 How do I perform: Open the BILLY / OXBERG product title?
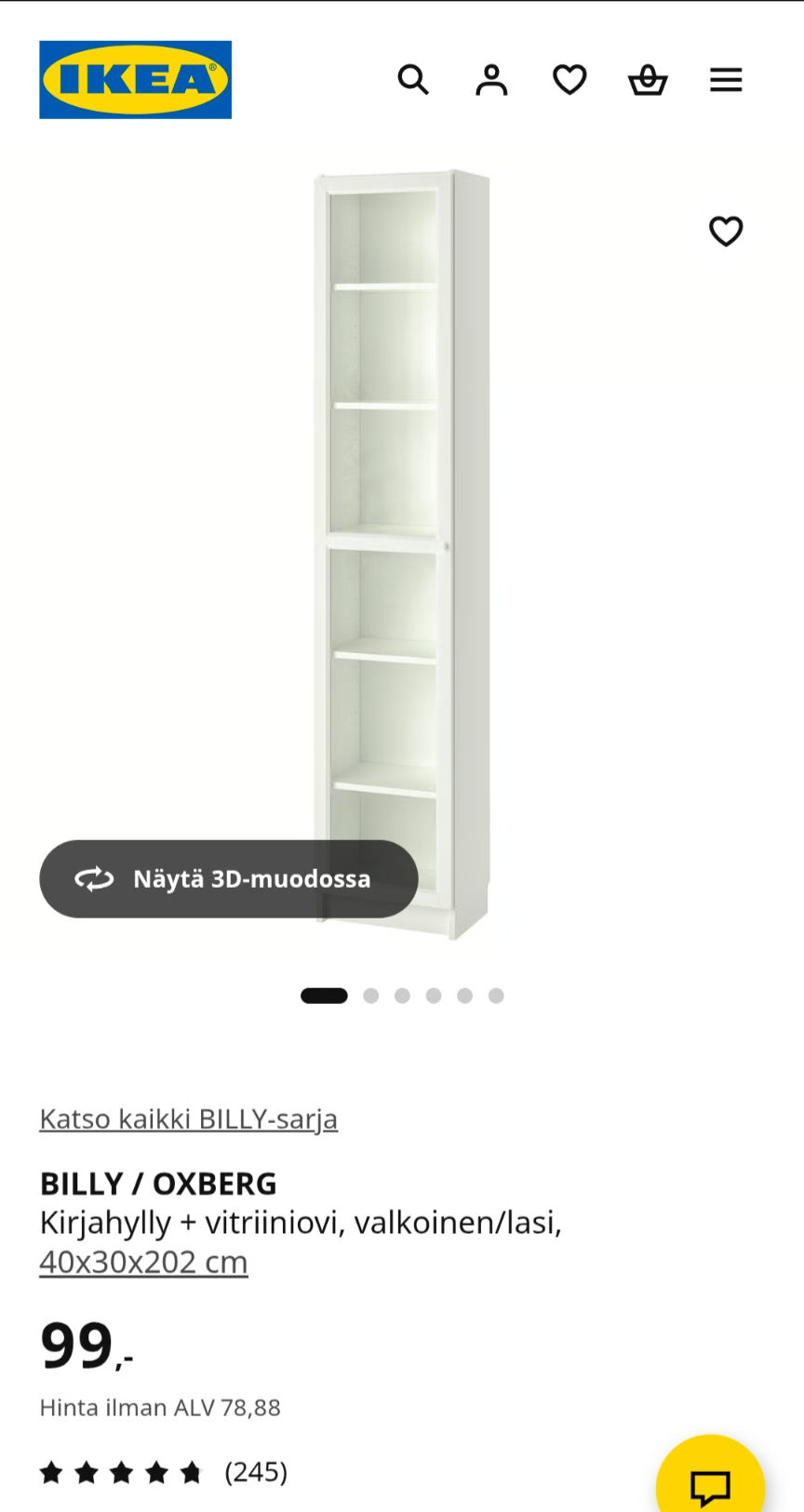pos(156,1184)
